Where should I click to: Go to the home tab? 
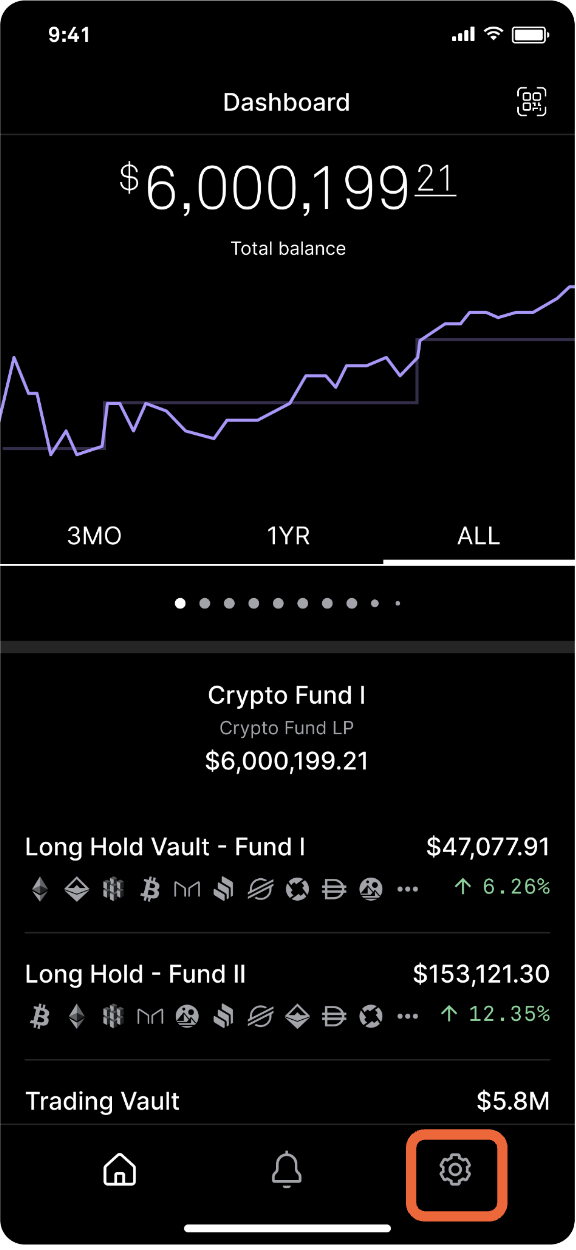pyautogui.click(x=120, y=1168)
